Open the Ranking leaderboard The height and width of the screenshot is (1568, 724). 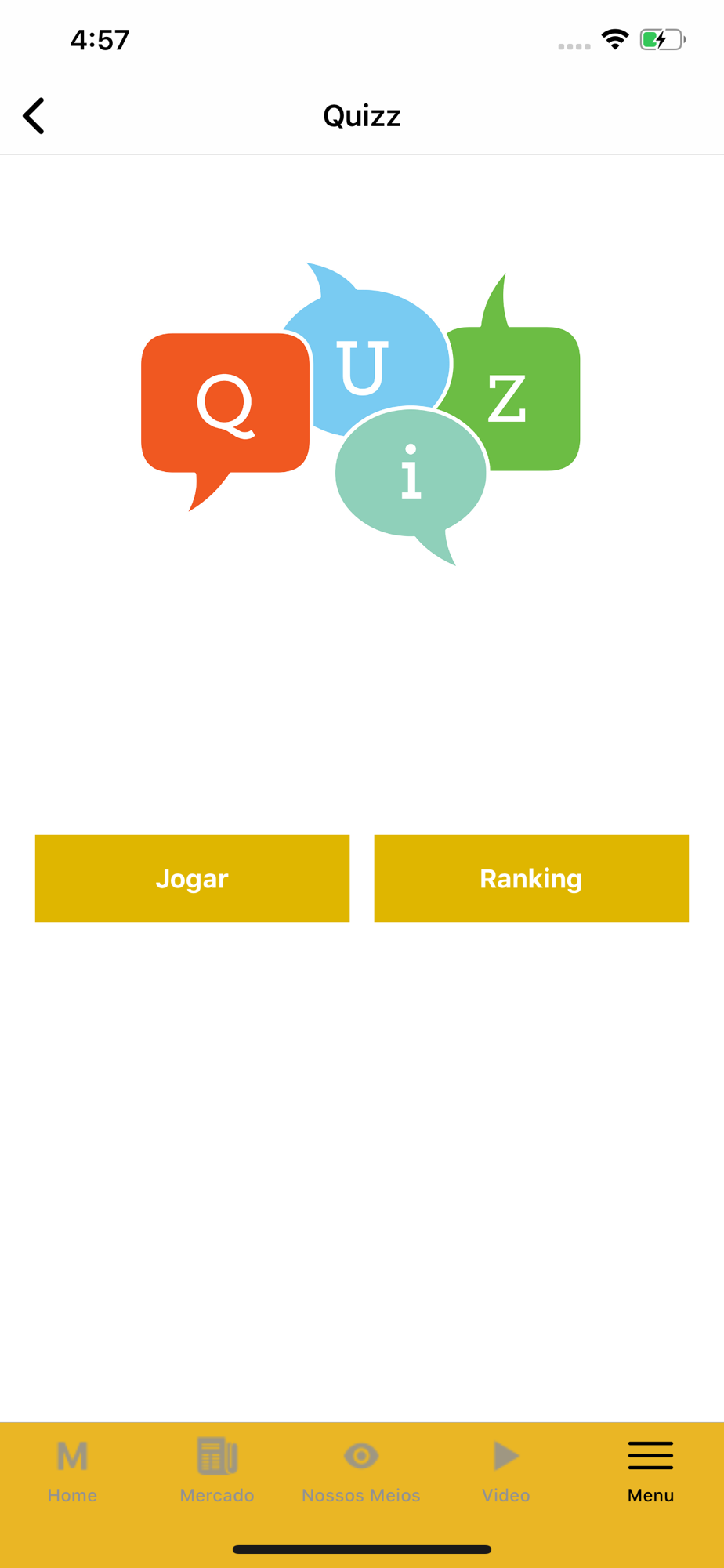coord(531,878)
